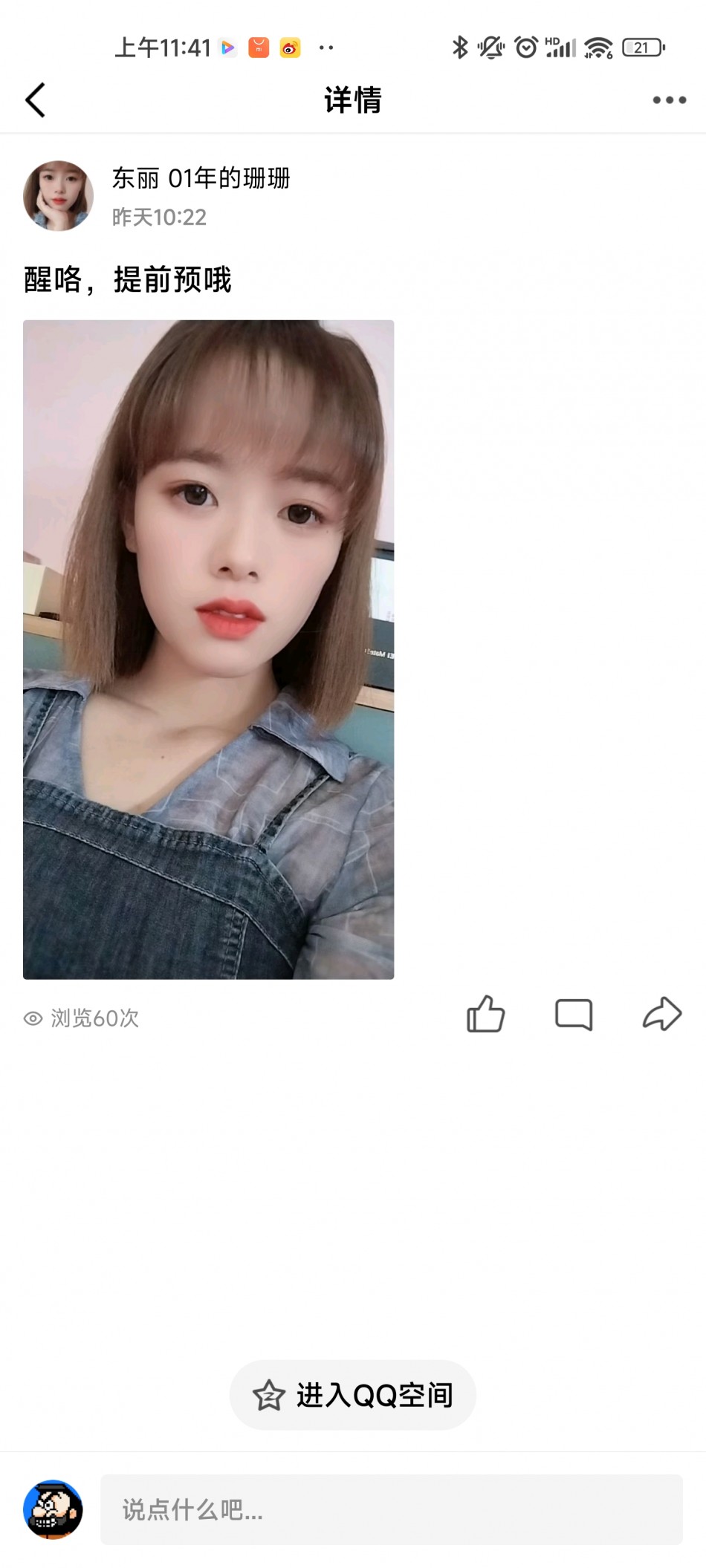Open the three-dot overflow menu
706x1568 pixels.
point(669,100)
